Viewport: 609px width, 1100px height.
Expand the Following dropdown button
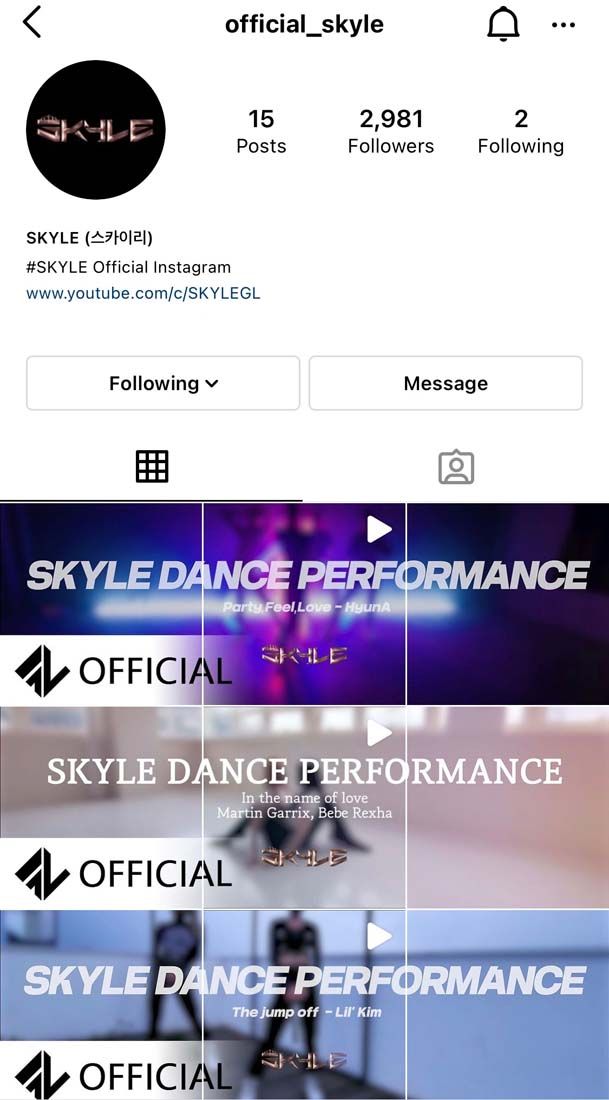click(163, 383)
